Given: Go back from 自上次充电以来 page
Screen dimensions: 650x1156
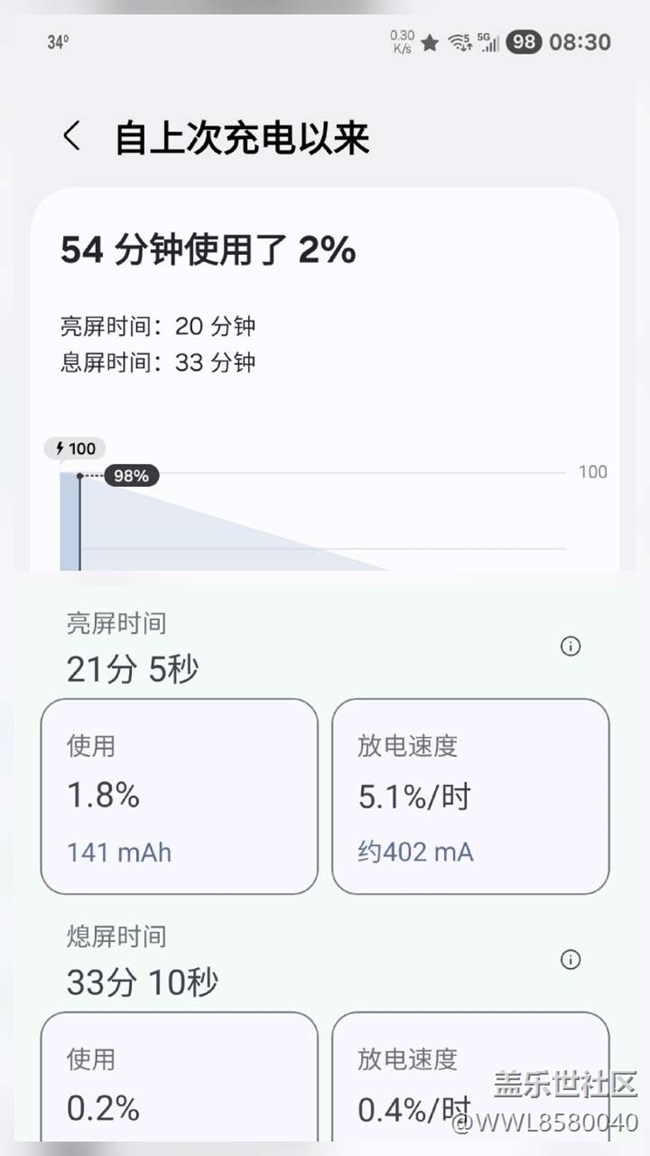Looking at the screenshot, I should click(x=71, y=137).
